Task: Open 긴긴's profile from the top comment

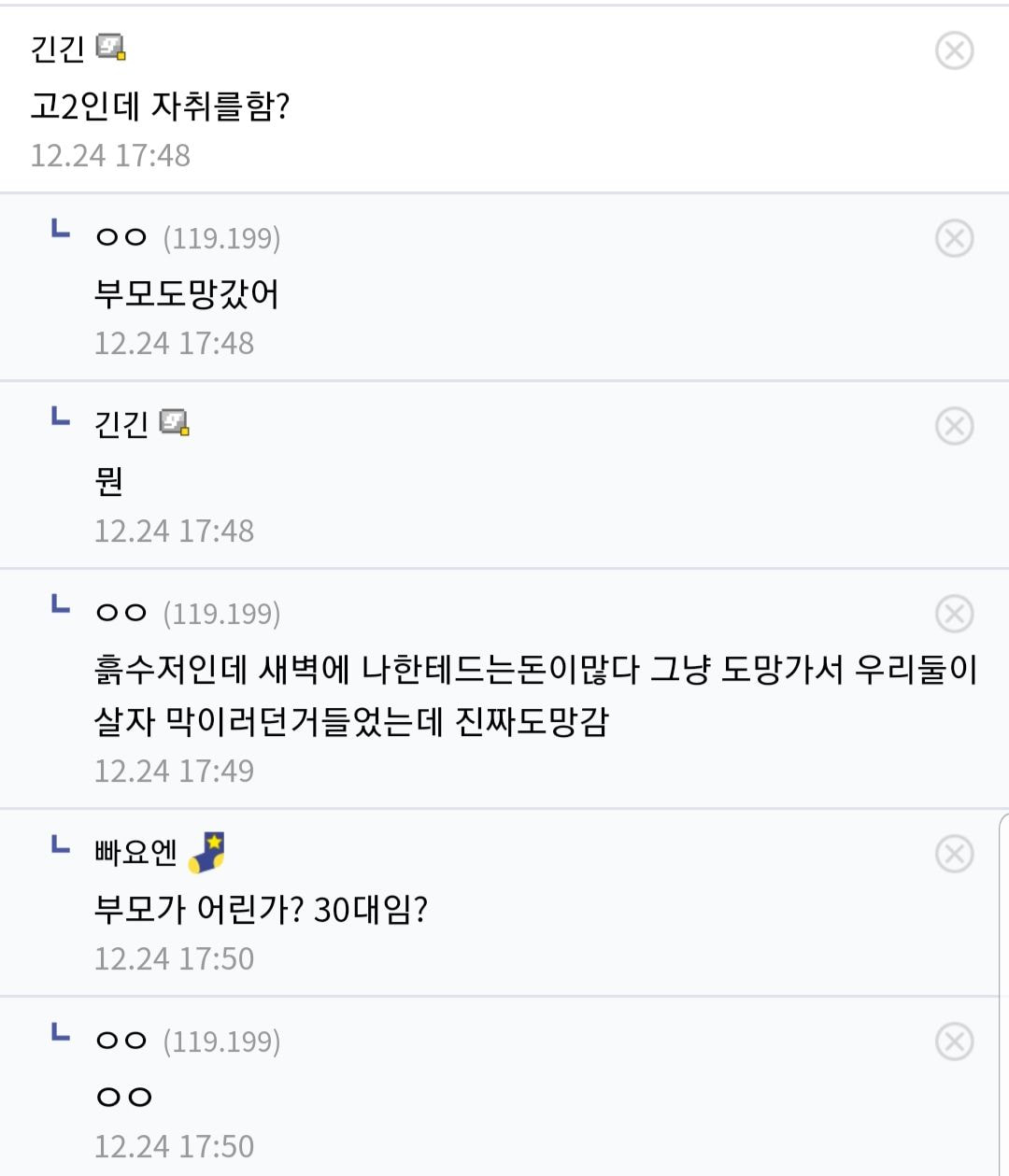Action: click(x=58, y=49)
